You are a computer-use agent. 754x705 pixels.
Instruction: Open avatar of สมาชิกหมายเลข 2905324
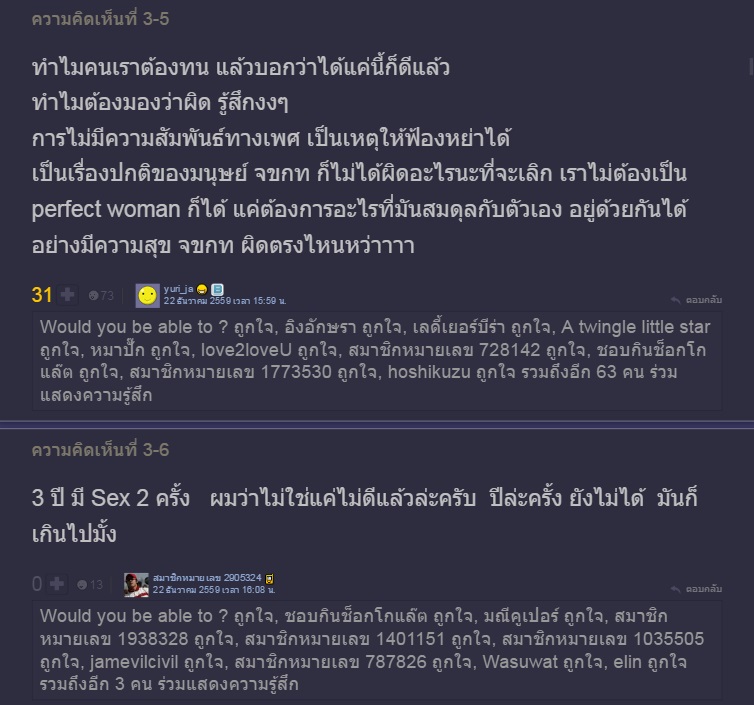pyautogui.click(x=136, y=584)
